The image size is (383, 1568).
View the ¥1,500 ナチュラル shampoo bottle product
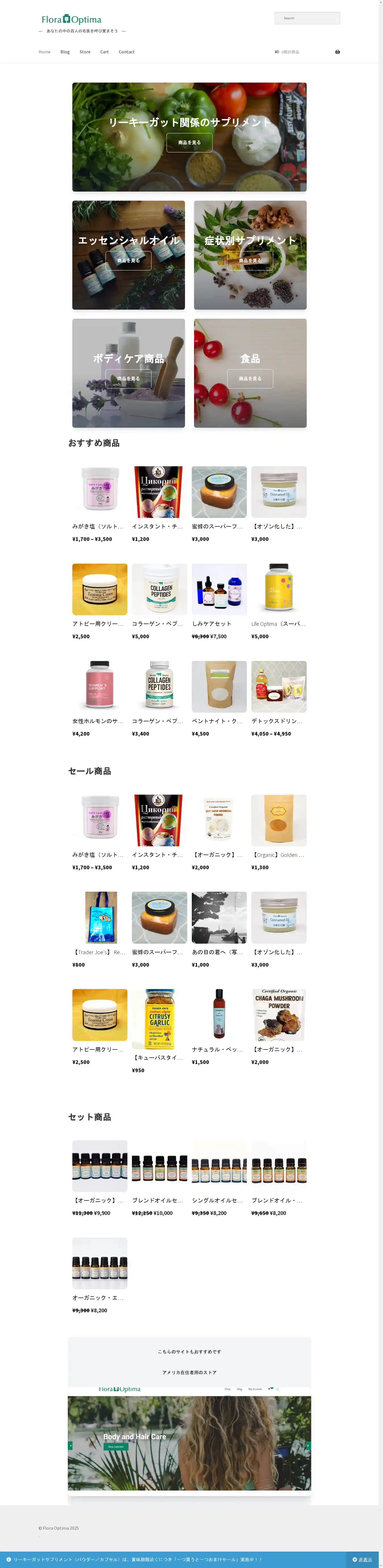click(219, 1015)
